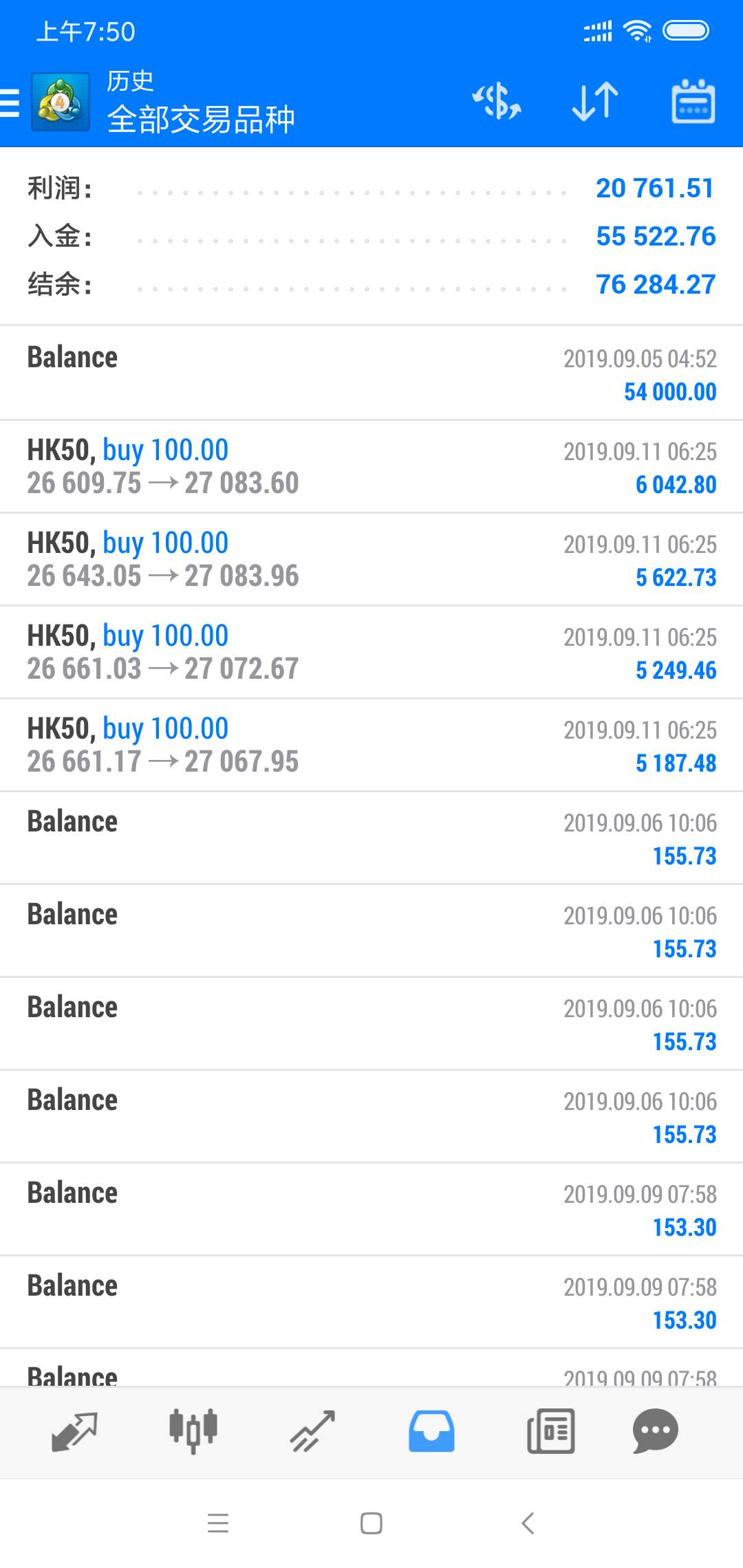Switch to the Chart tab
The height and width of the screenshot is (1568, 743).
coord(193,1432)
